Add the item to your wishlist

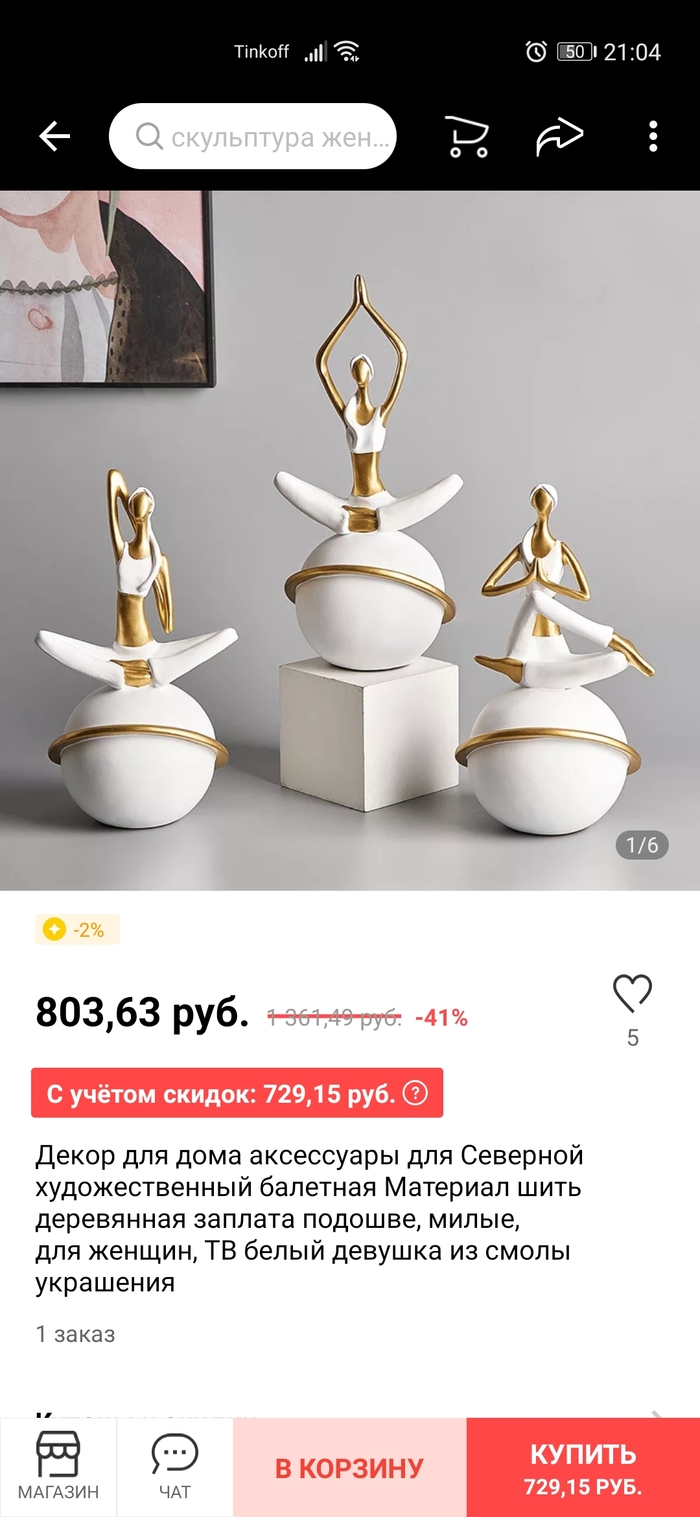632,994
